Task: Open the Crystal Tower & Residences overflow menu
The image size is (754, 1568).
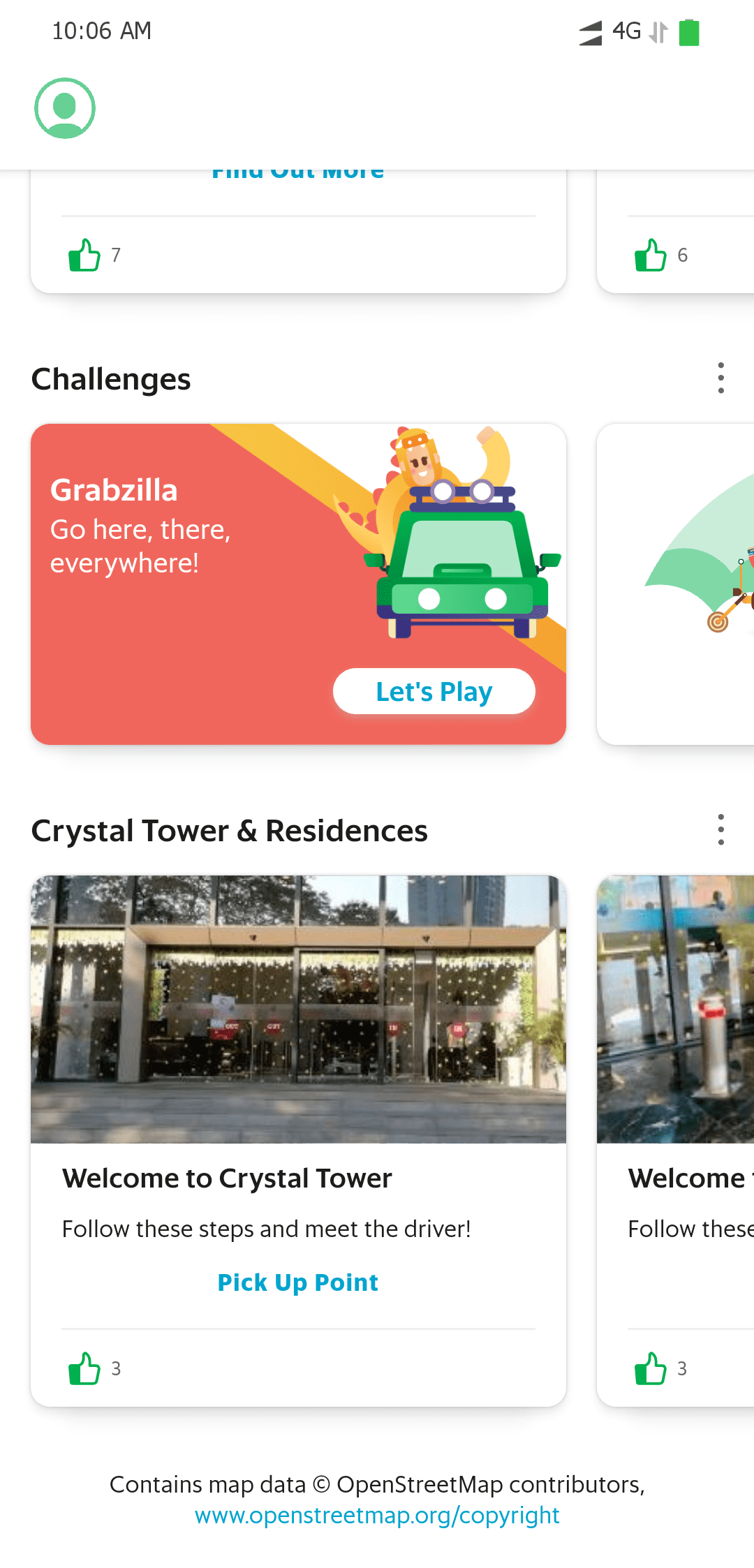Action: 720,830
